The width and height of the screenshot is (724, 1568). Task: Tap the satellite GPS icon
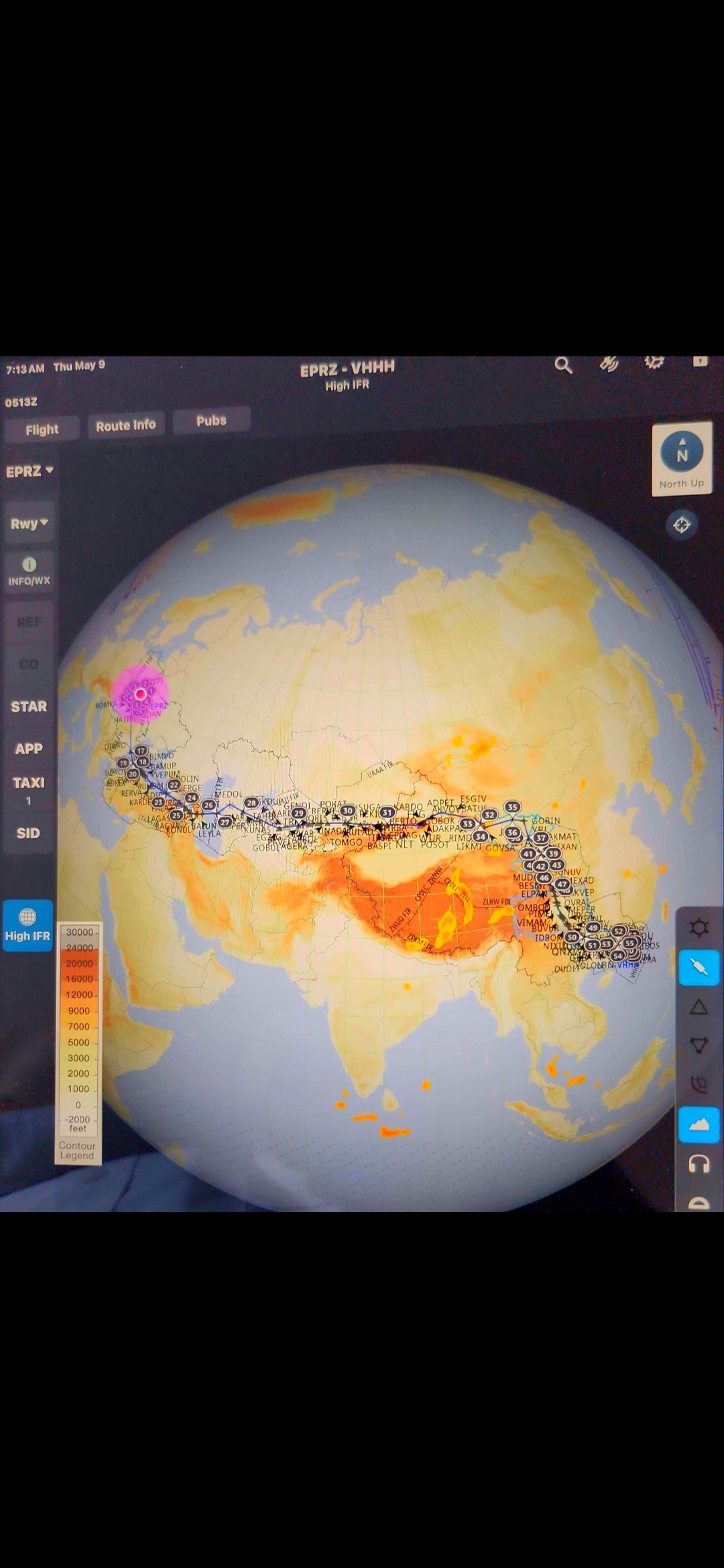(x=609, y=364)
